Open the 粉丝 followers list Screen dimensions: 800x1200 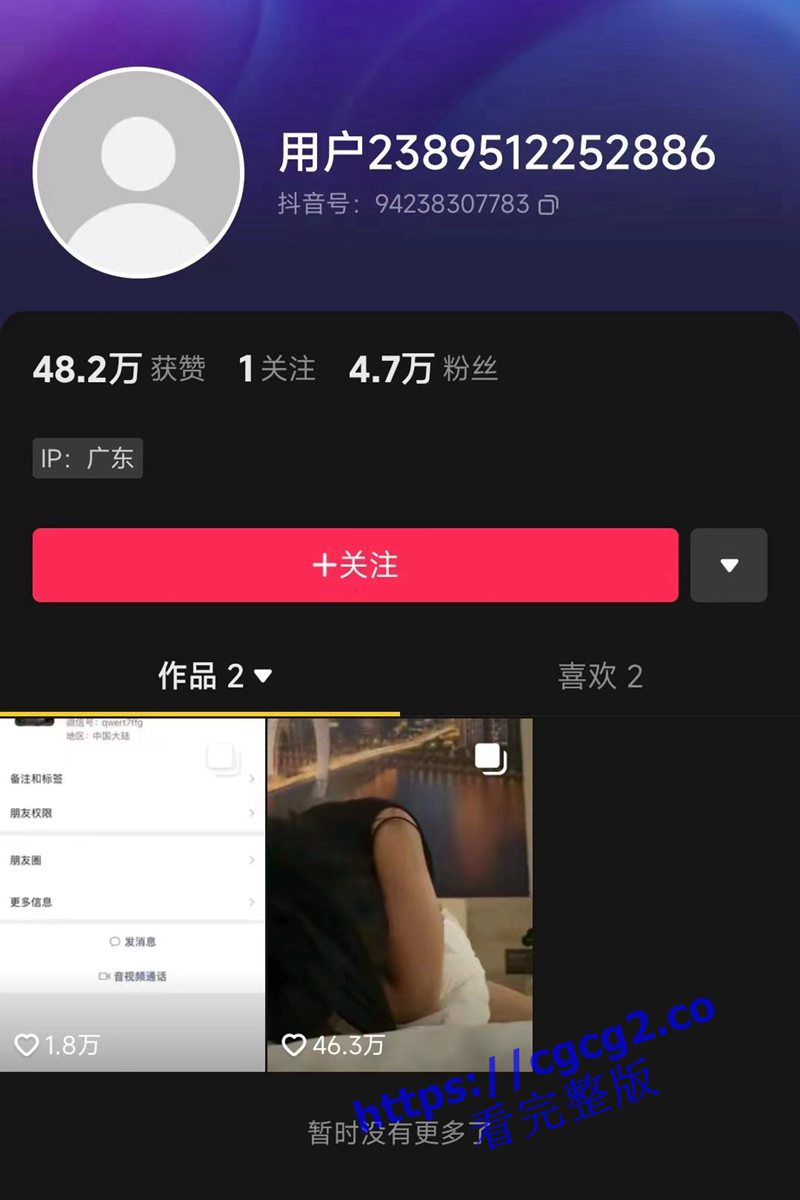(x=423, y=369)
